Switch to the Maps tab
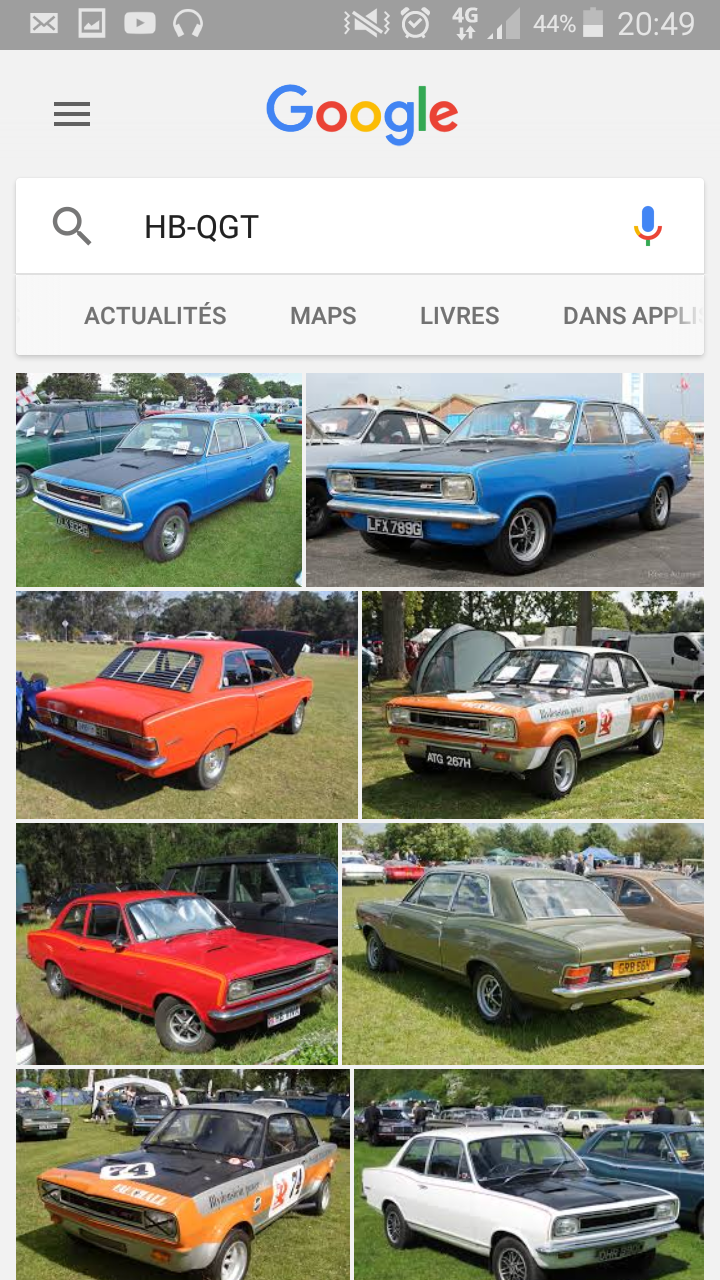This screenshot has width=720, height=1280. pos(323,316)
